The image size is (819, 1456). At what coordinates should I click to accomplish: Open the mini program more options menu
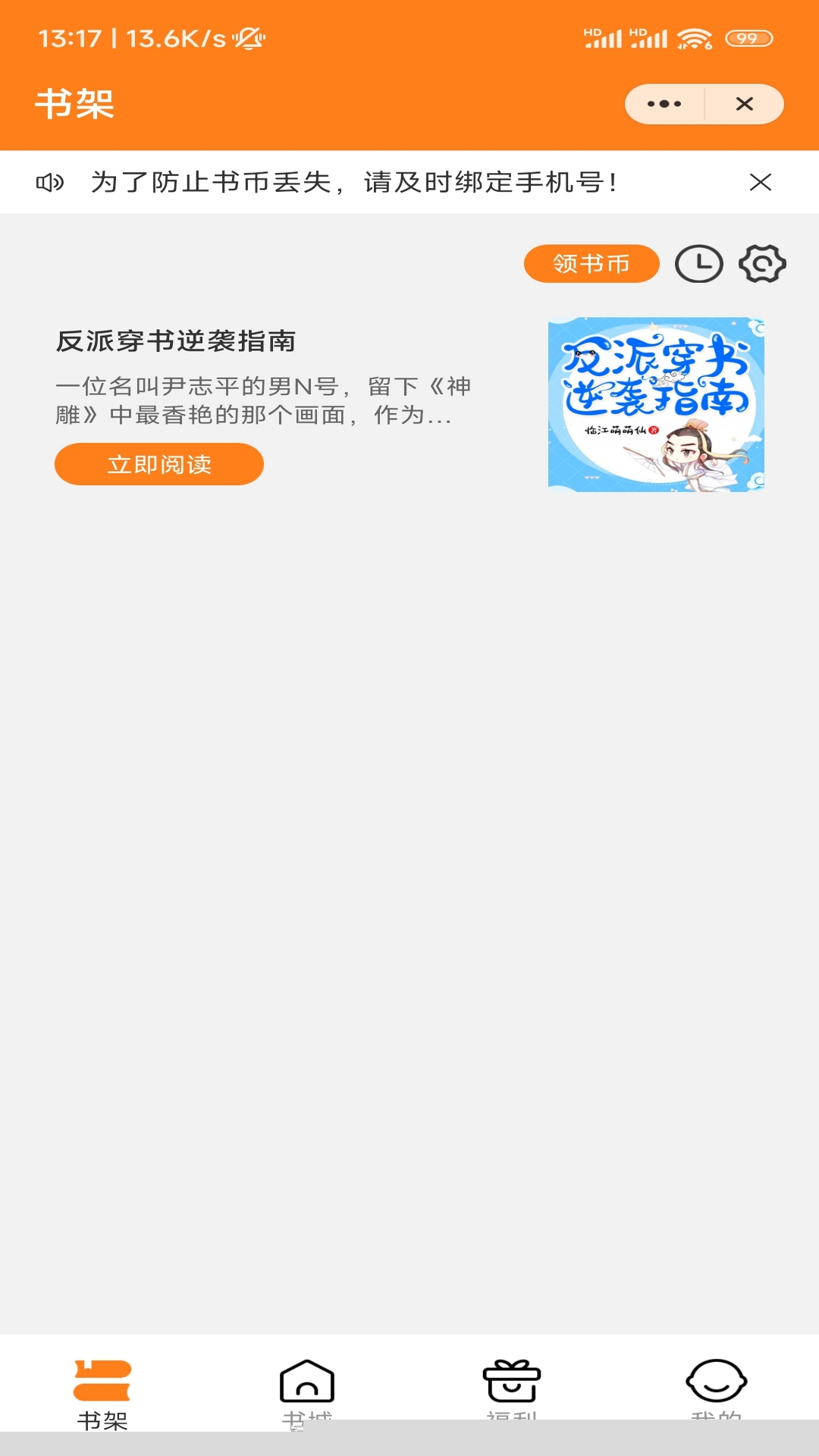click(x=664, y=104)
